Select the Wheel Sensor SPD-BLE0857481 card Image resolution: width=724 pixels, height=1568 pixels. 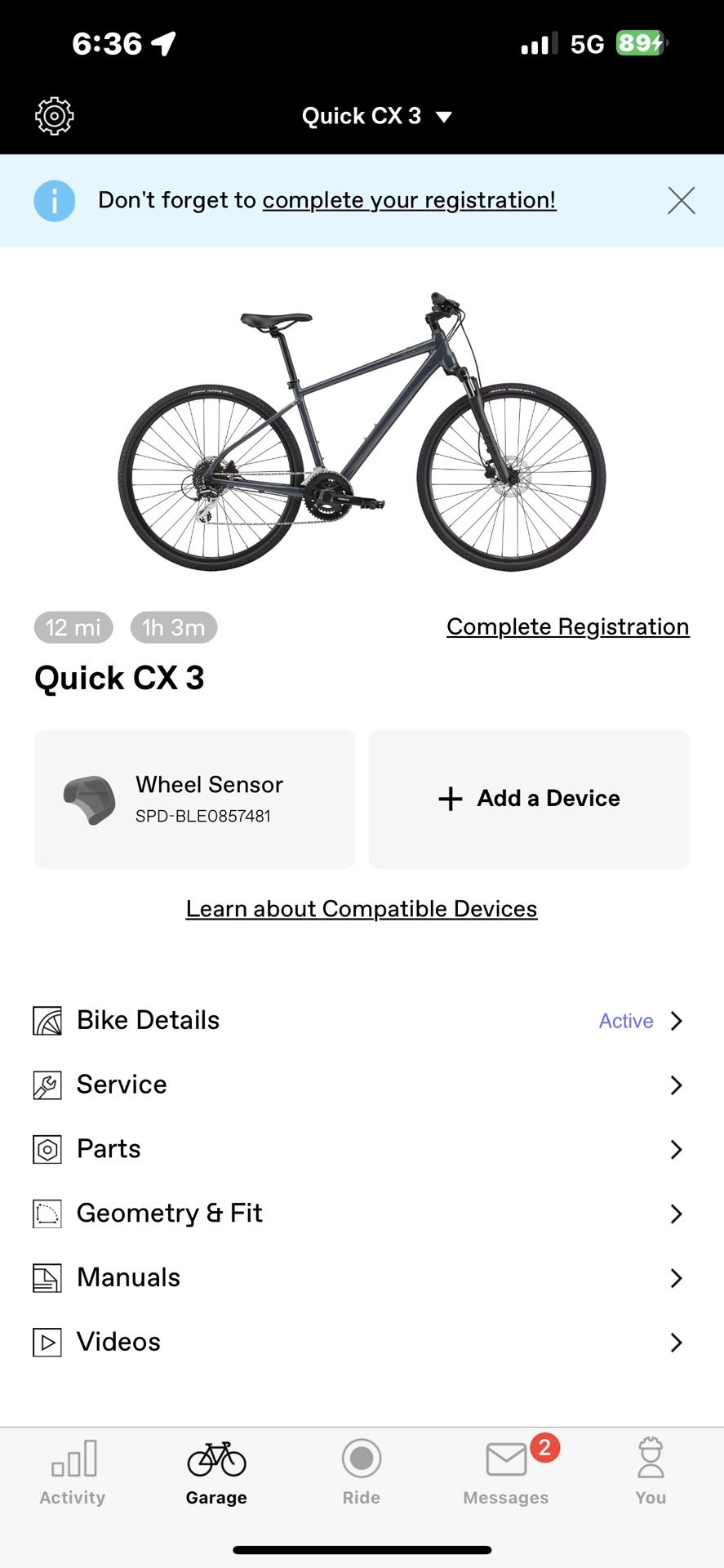pyautogui.click(x=193, y=798)
